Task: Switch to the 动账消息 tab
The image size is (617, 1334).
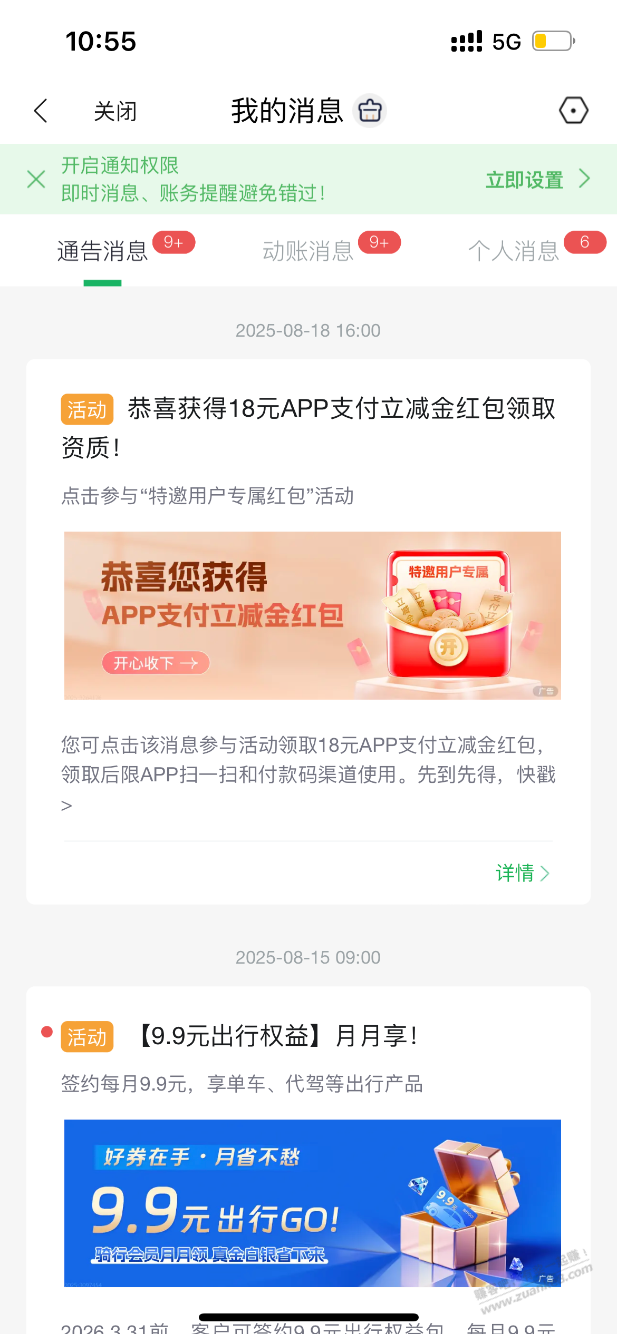Action: point(308,251)
